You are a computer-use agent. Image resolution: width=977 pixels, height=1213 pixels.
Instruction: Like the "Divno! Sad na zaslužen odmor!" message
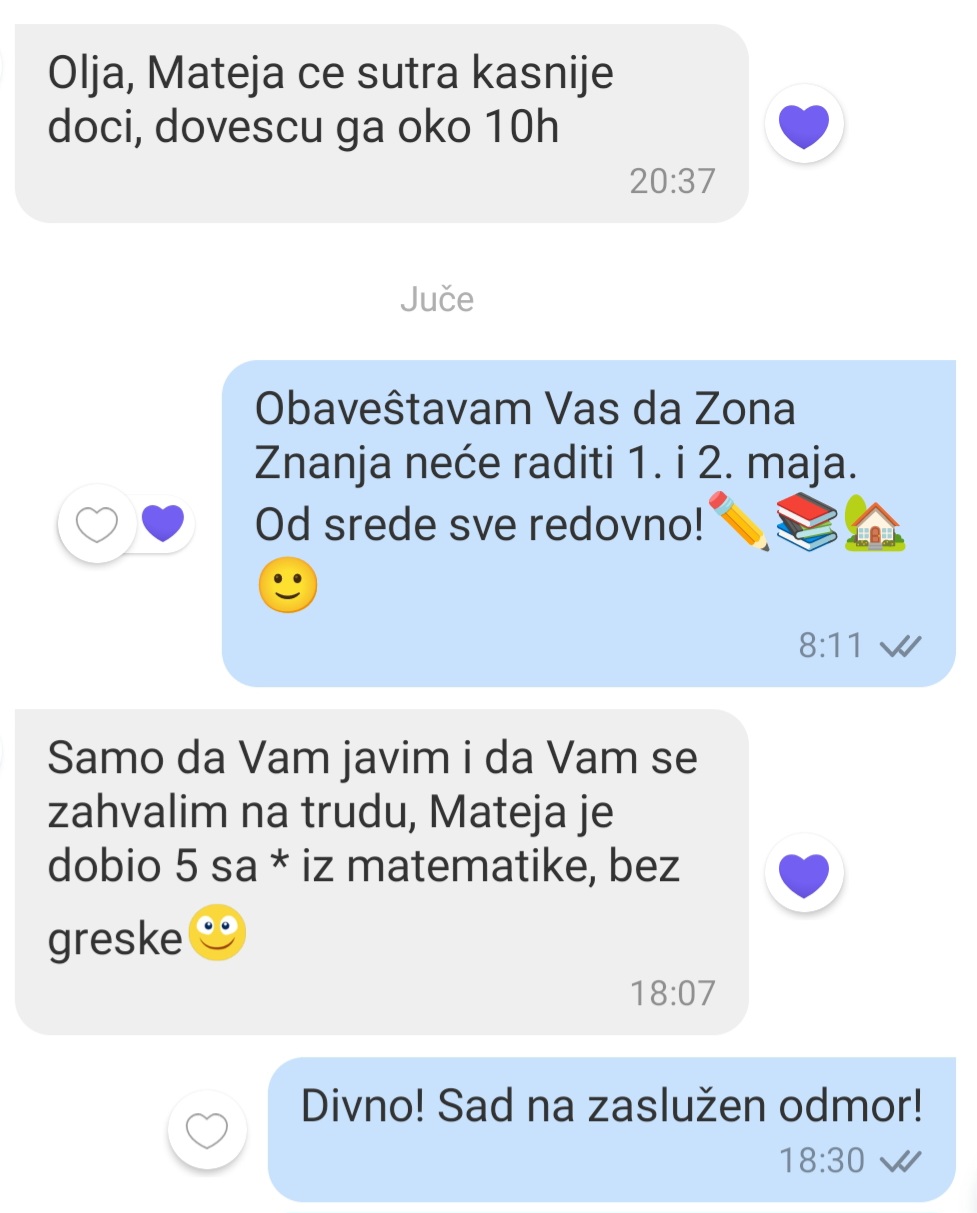point(207,1130)
